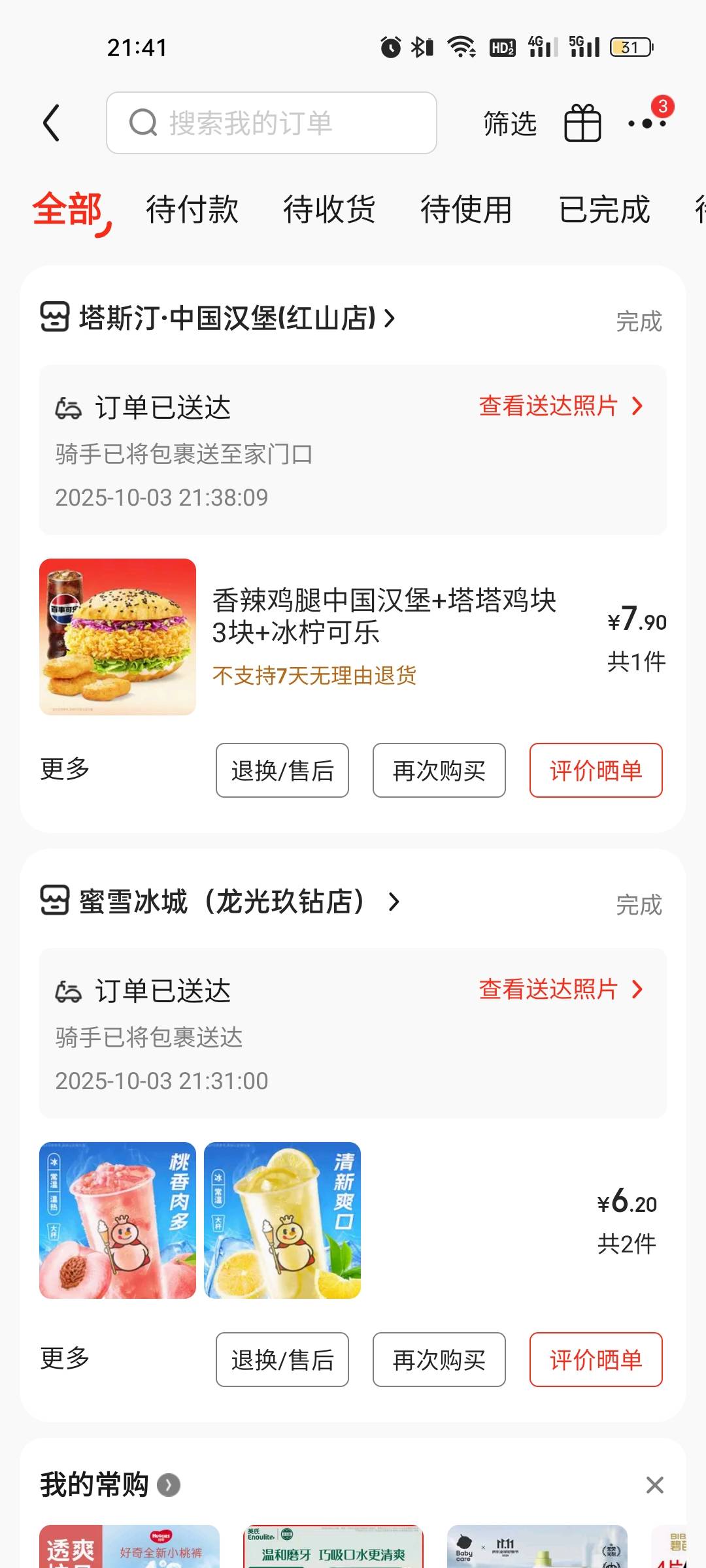Tap 再次购买 for the 塔斯汀 burger order
This screenshot has width=706, height=1568.
(439, 770)
